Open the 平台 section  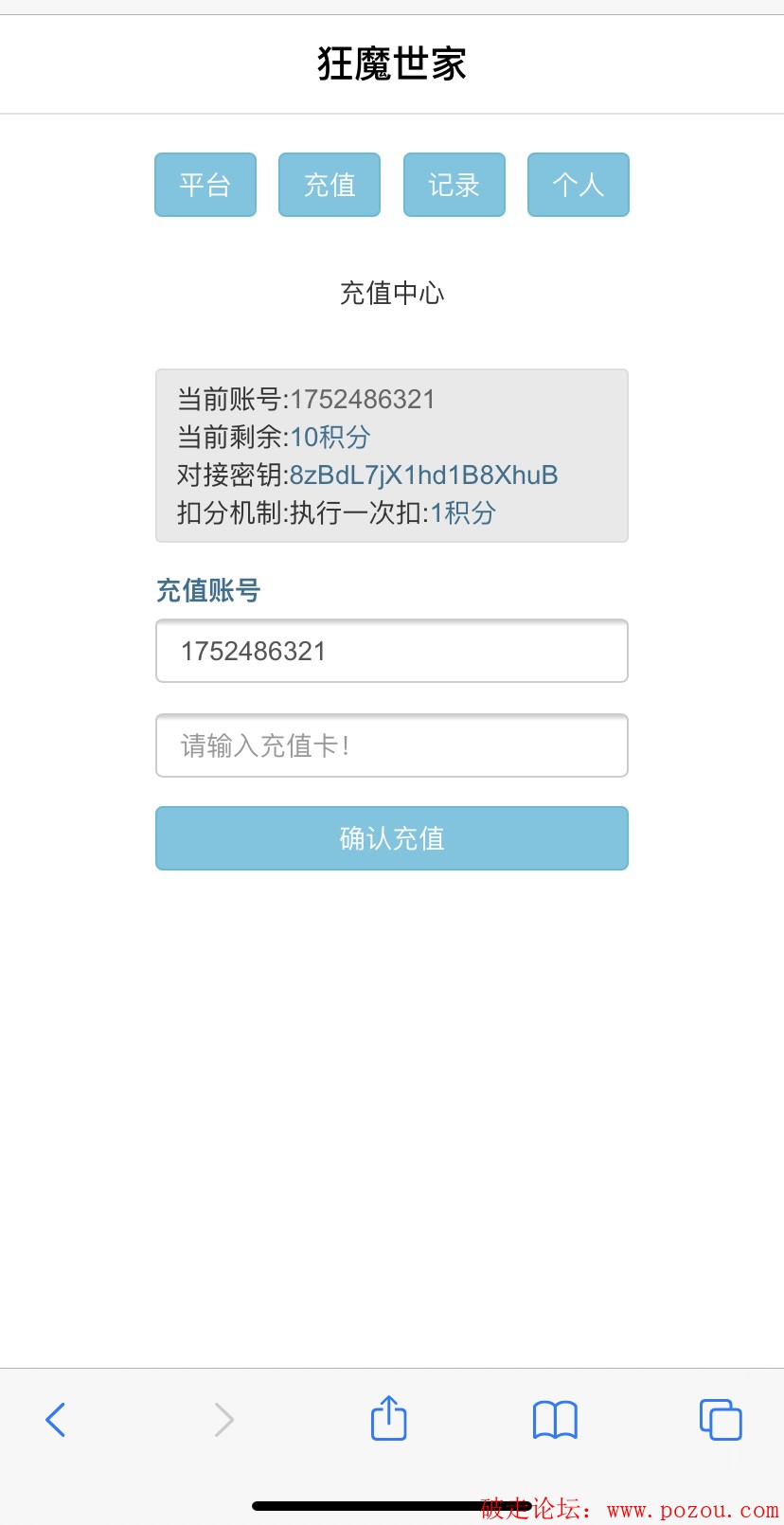[x=205, y=185]
